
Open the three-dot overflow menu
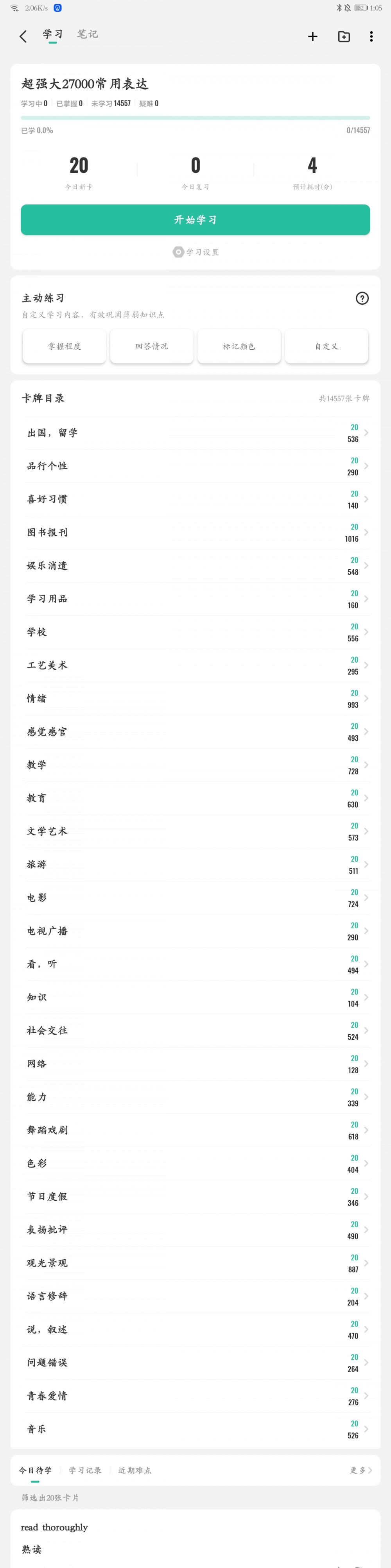[371, 36]
